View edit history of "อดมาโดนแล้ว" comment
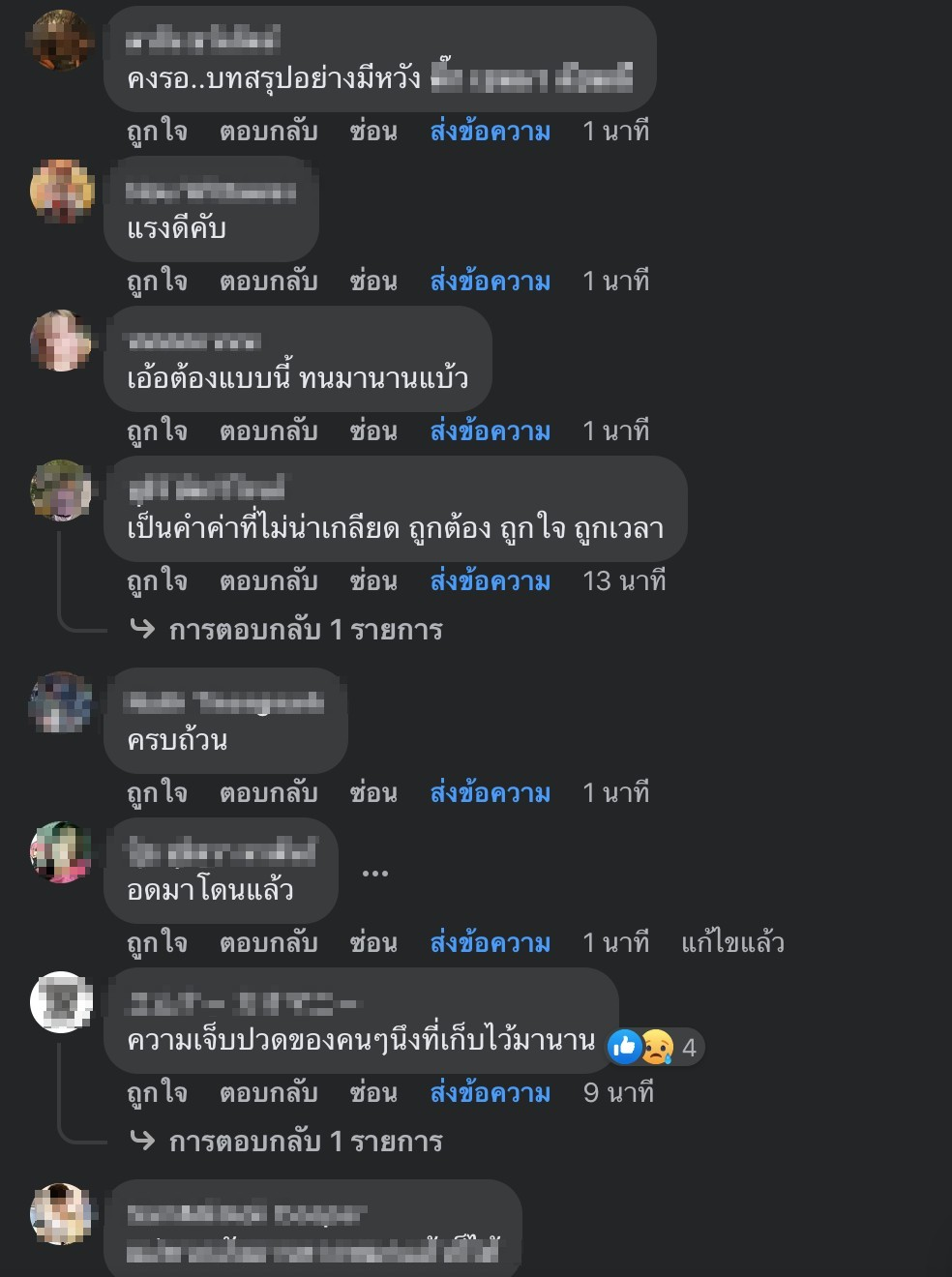The height and width of the screenshot is (1277, 952). point(732,943)
